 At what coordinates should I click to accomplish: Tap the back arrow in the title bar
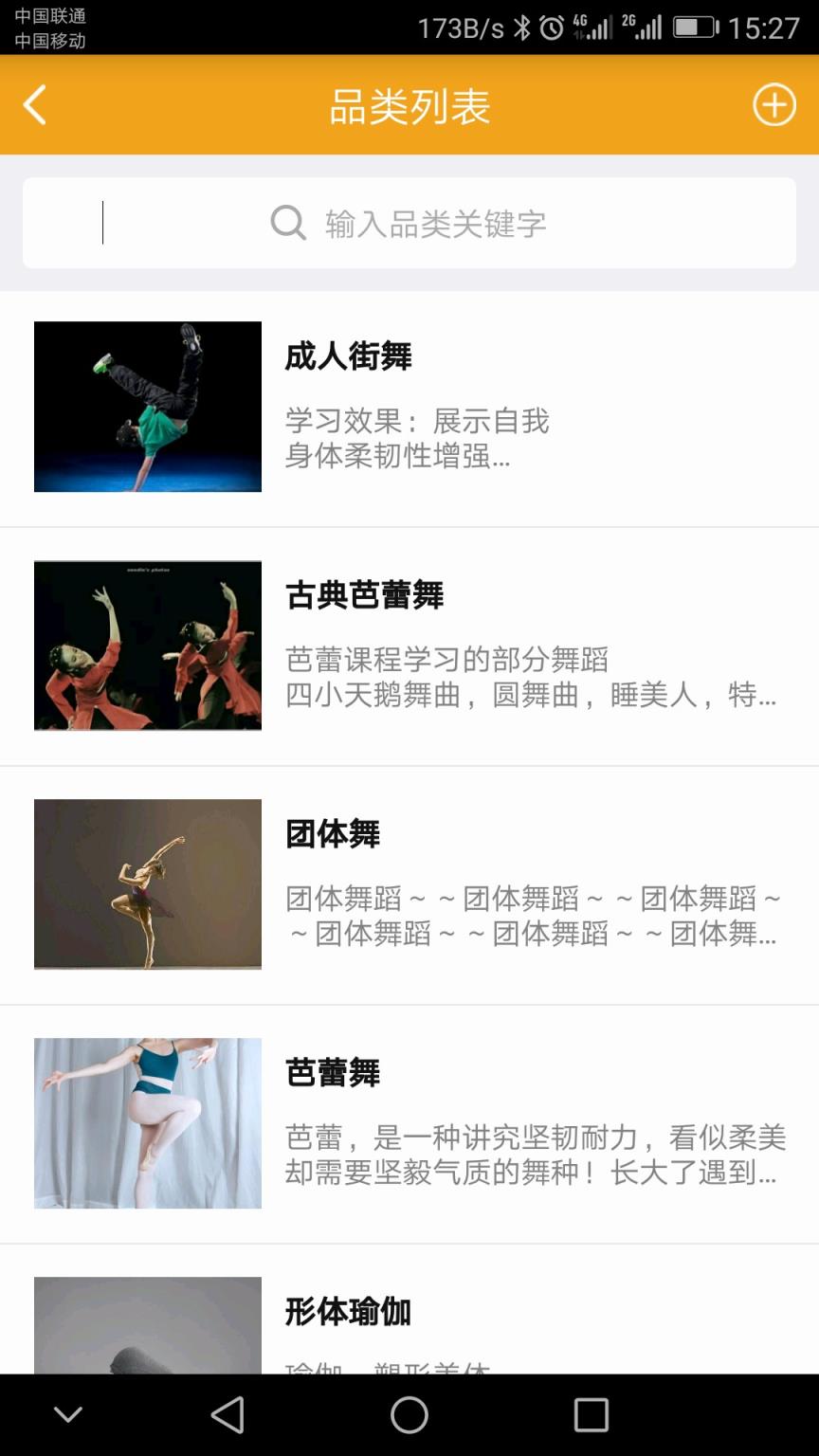[x=35, y=104]
